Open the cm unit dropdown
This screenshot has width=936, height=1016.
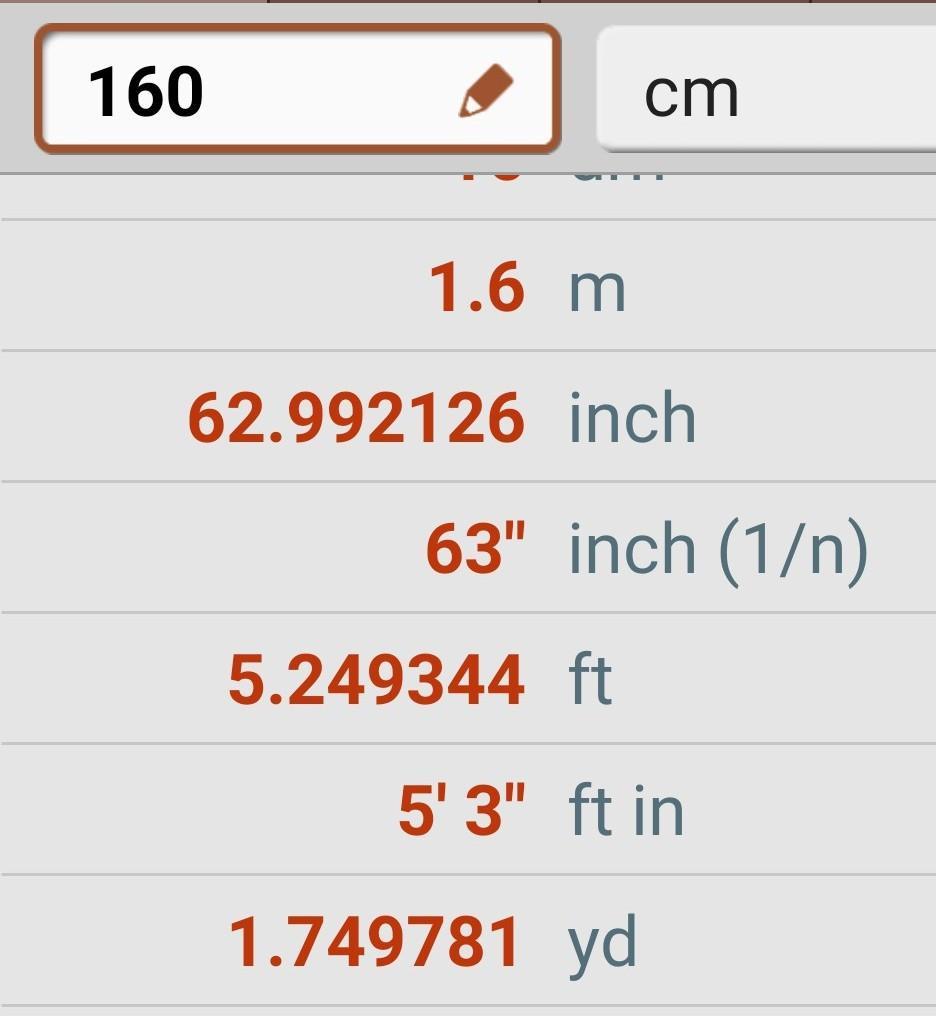coord(766,92)
